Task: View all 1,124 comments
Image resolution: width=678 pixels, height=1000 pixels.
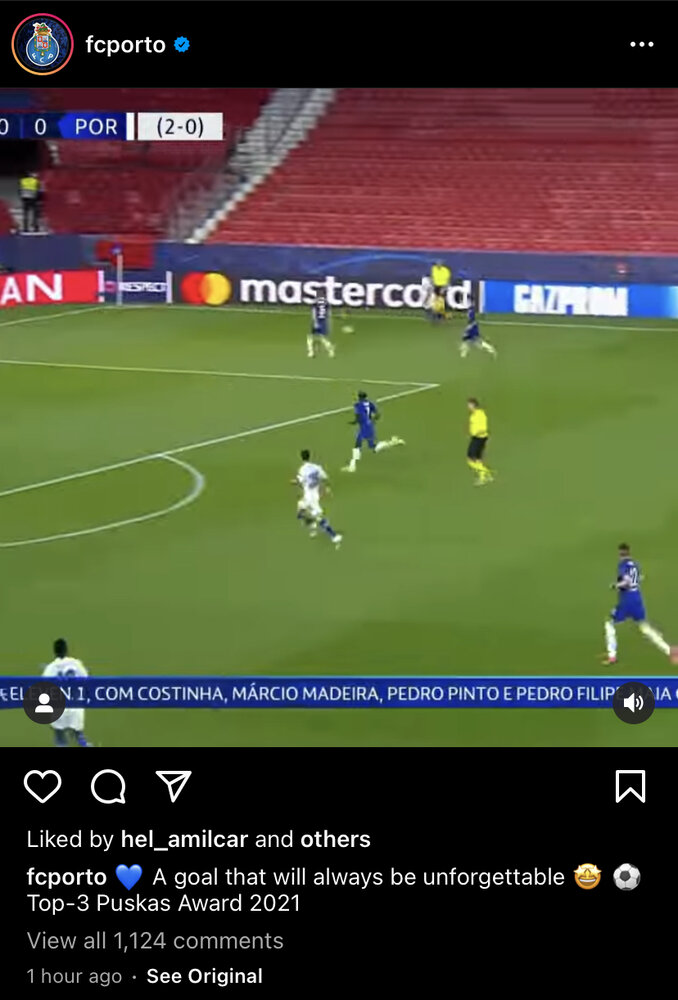Action: (x=155, y=941)
